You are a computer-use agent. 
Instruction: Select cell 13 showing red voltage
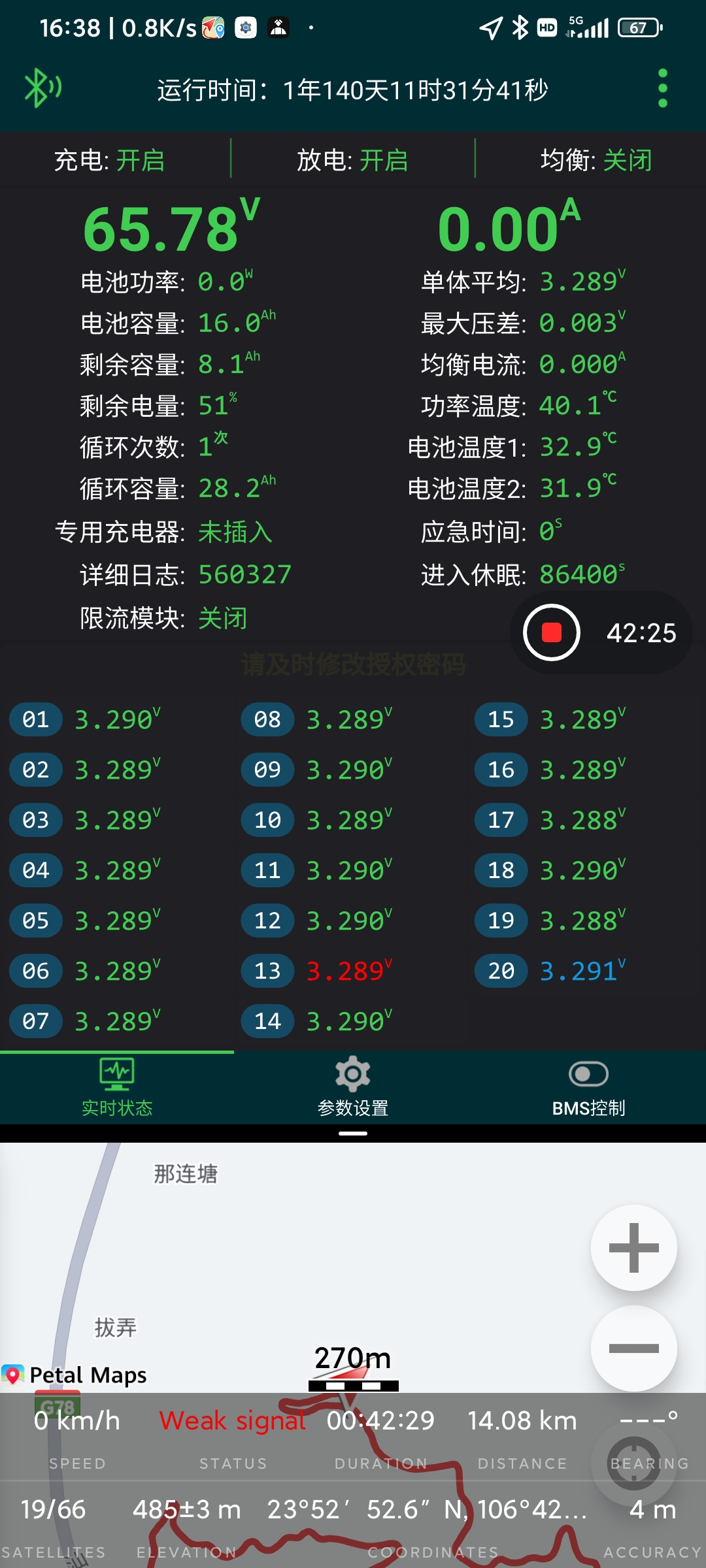[267, 971]
